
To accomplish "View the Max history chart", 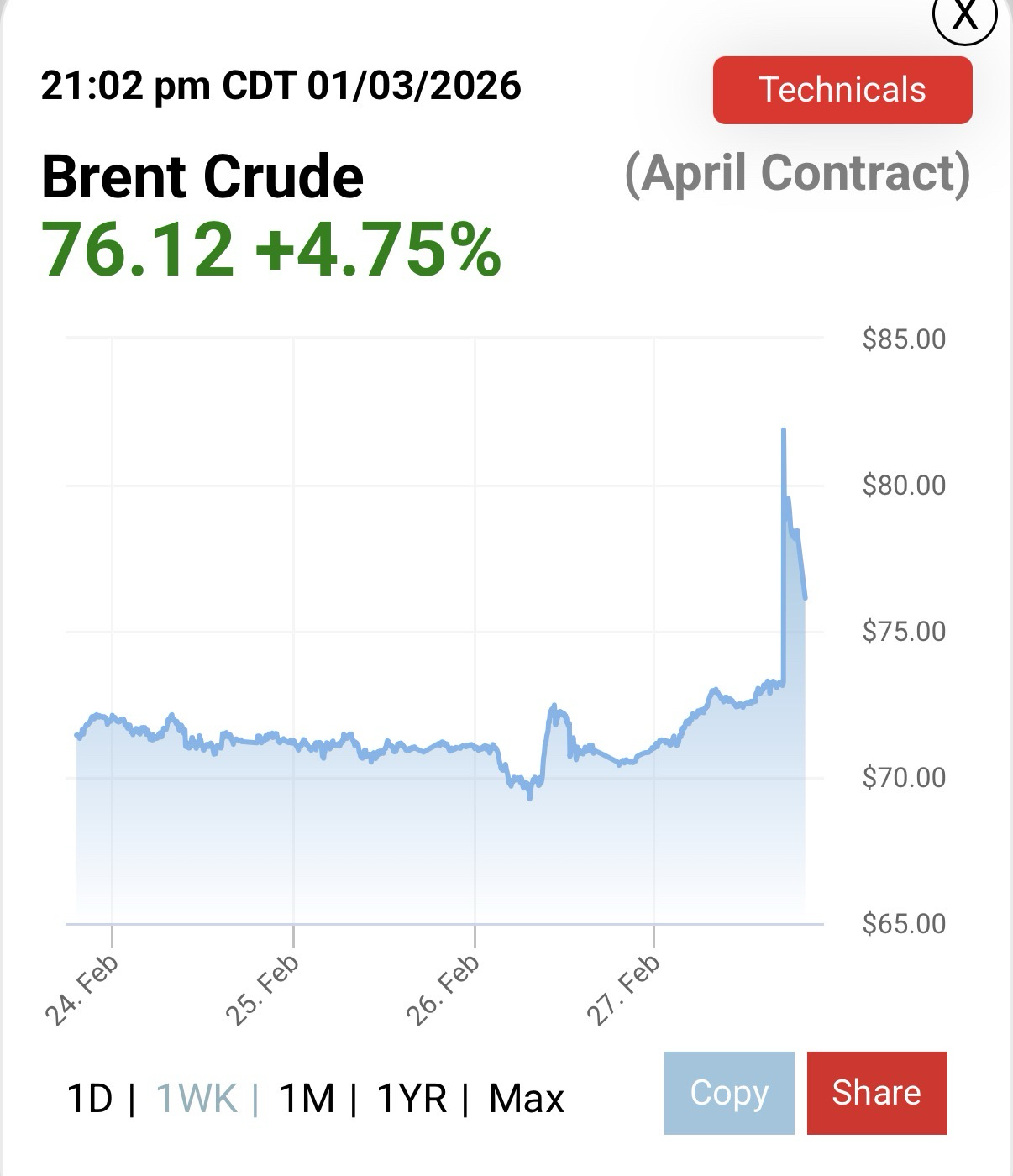I will pyautogui.click(x=527, y=1098).
